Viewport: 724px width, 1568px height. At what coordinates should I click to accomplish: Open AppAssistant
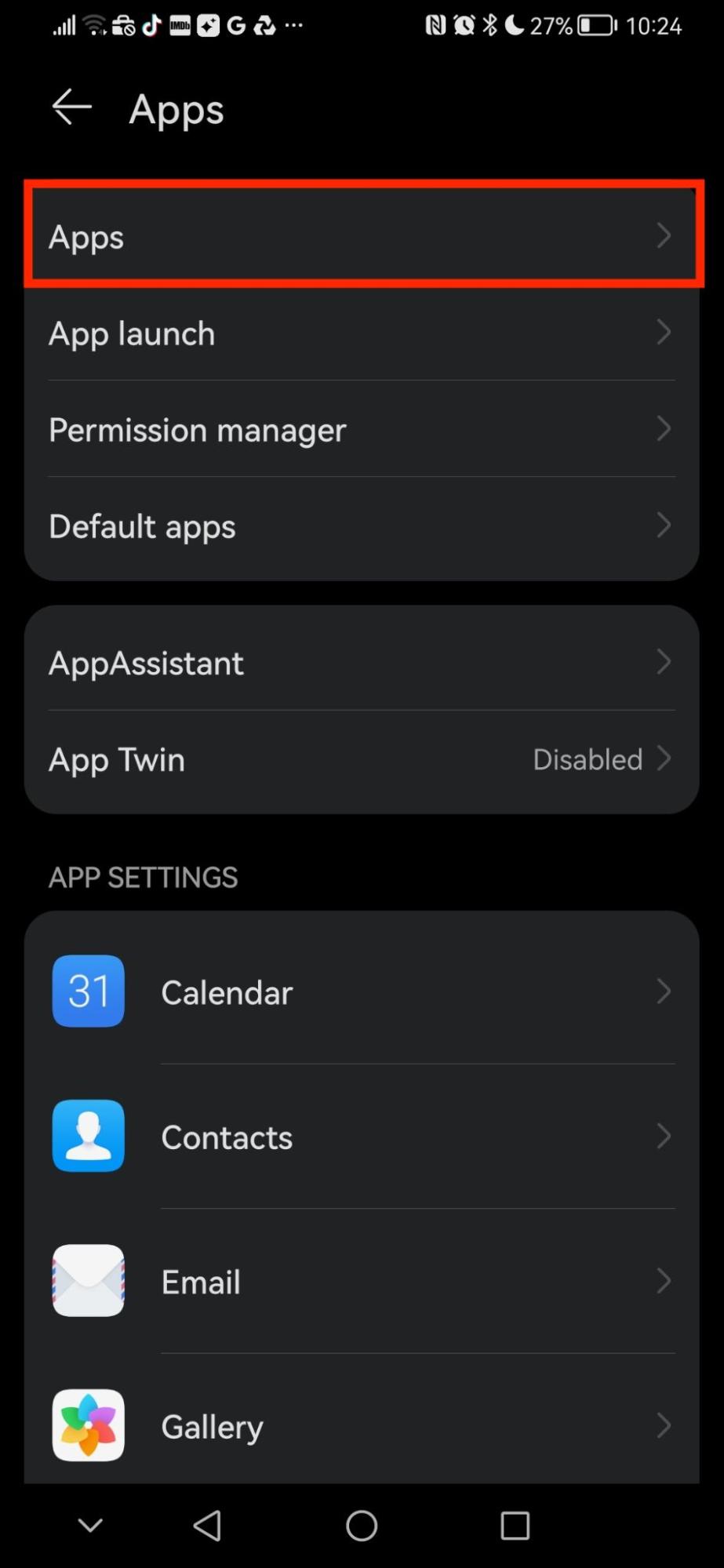point(362,663)
